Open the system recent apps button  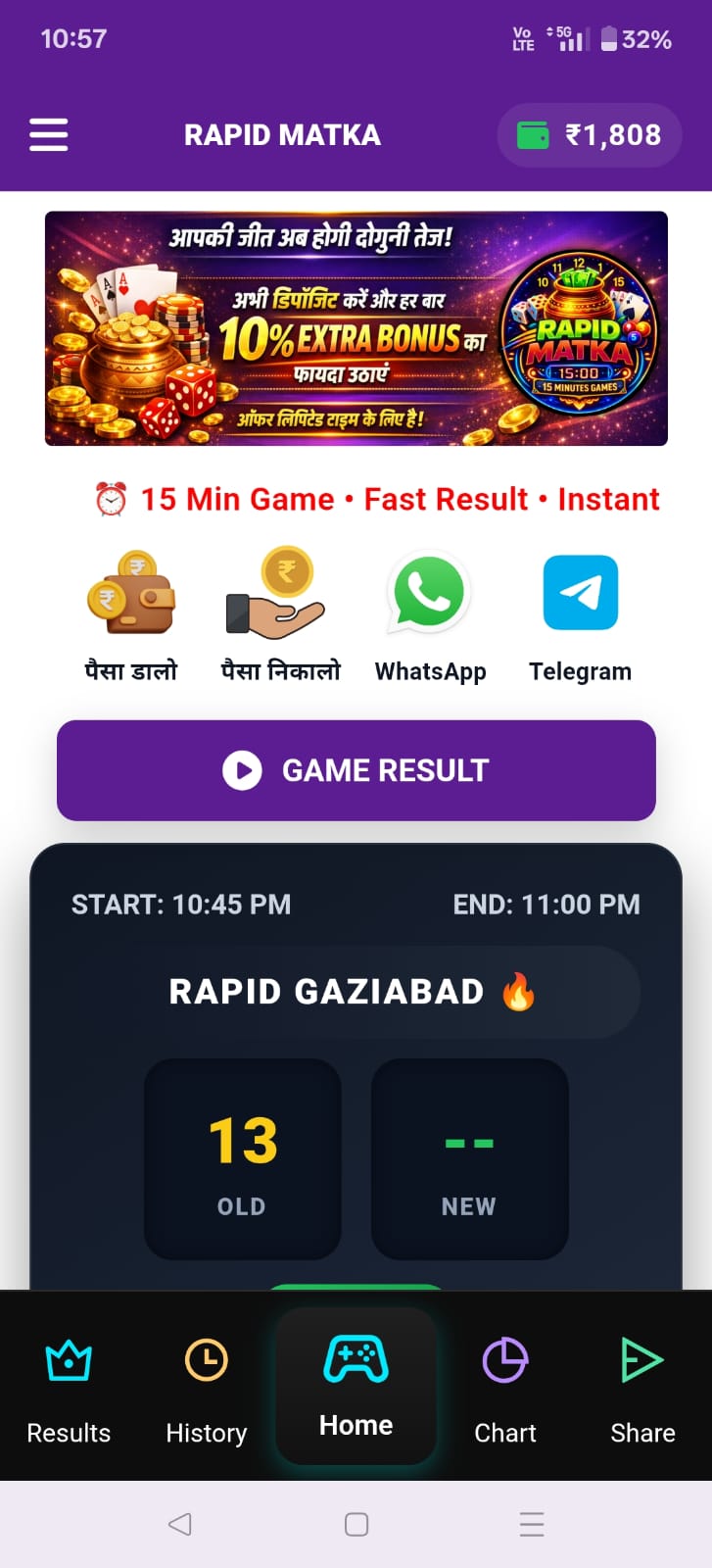[532, 1524]
